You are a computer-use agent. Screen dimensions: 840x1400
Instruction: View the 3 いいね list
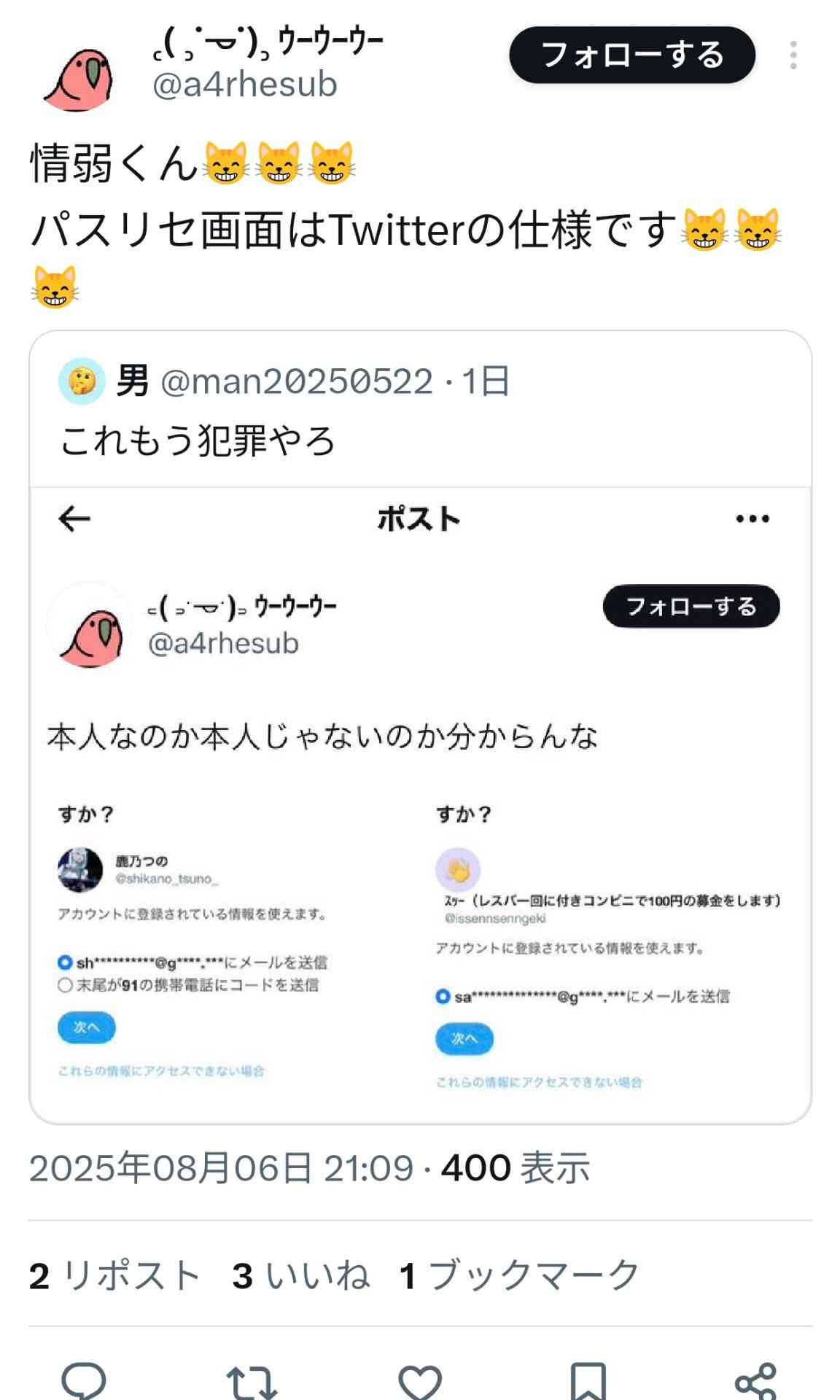tap(301, 1276)
